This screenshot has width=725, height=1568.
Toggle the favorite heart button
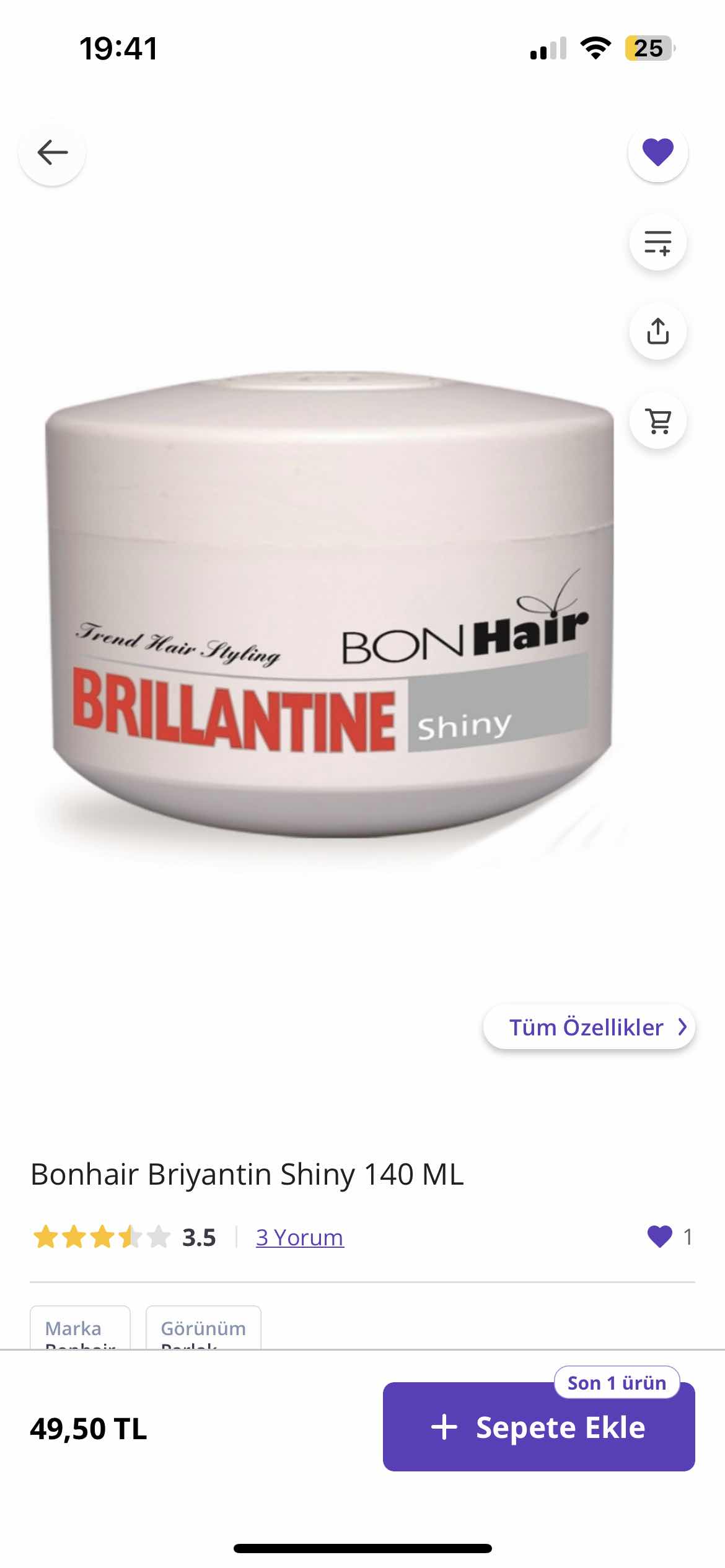pos(657,152)
